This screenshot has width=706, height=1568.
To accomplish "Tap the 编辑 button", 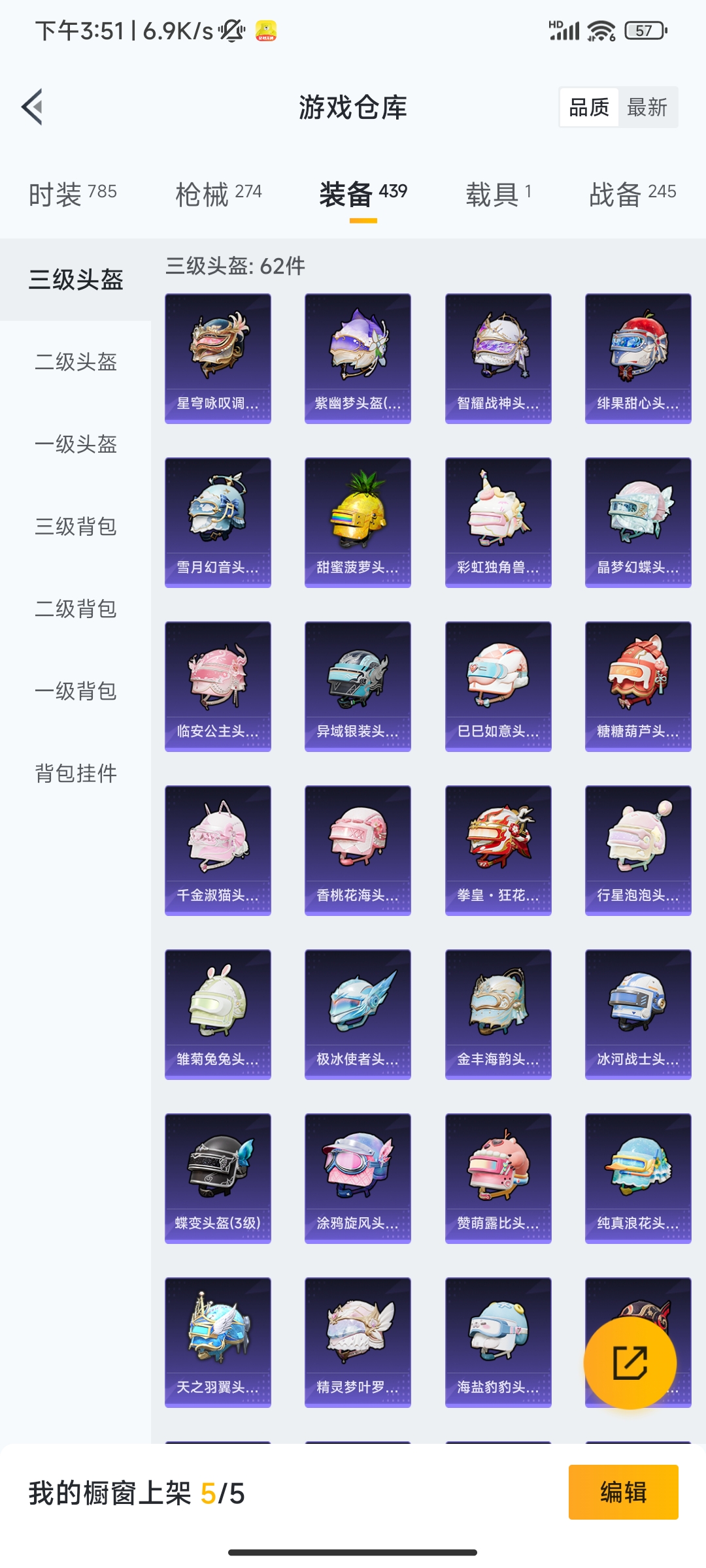I will (623, 1492).
